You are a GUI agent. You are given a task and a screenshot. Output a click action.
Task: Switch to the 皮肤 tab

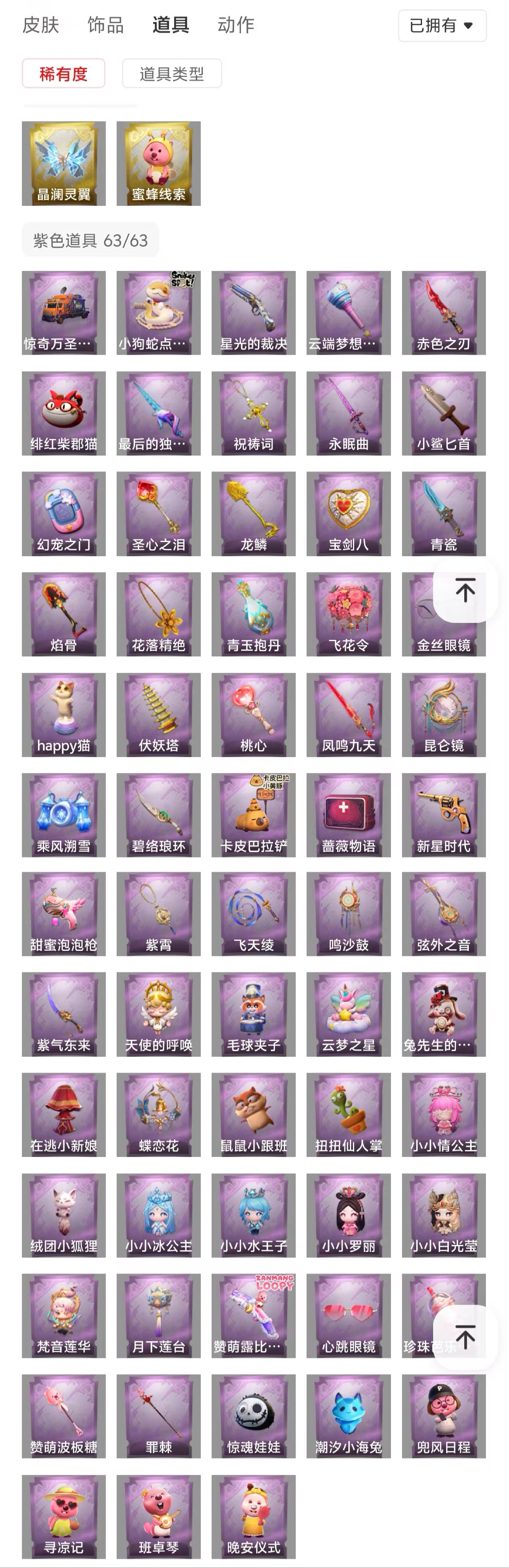41,25
